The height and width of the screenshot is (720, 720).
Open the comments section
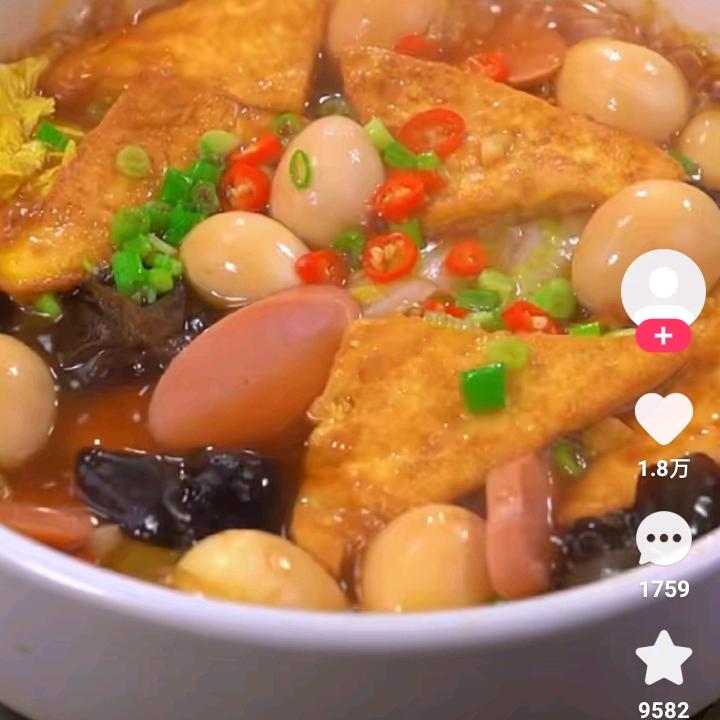click(663, 539)
